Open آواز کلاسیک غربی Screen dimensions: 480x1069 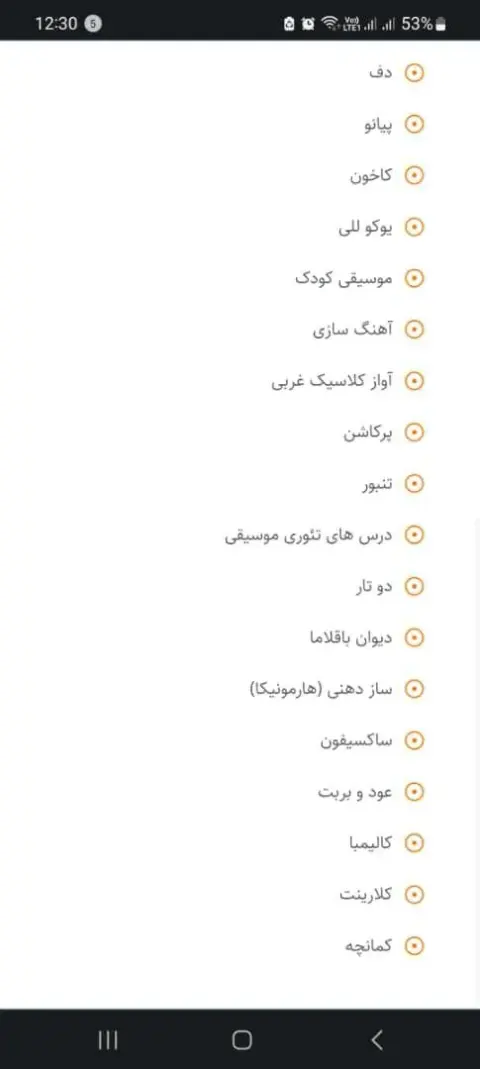333,382
